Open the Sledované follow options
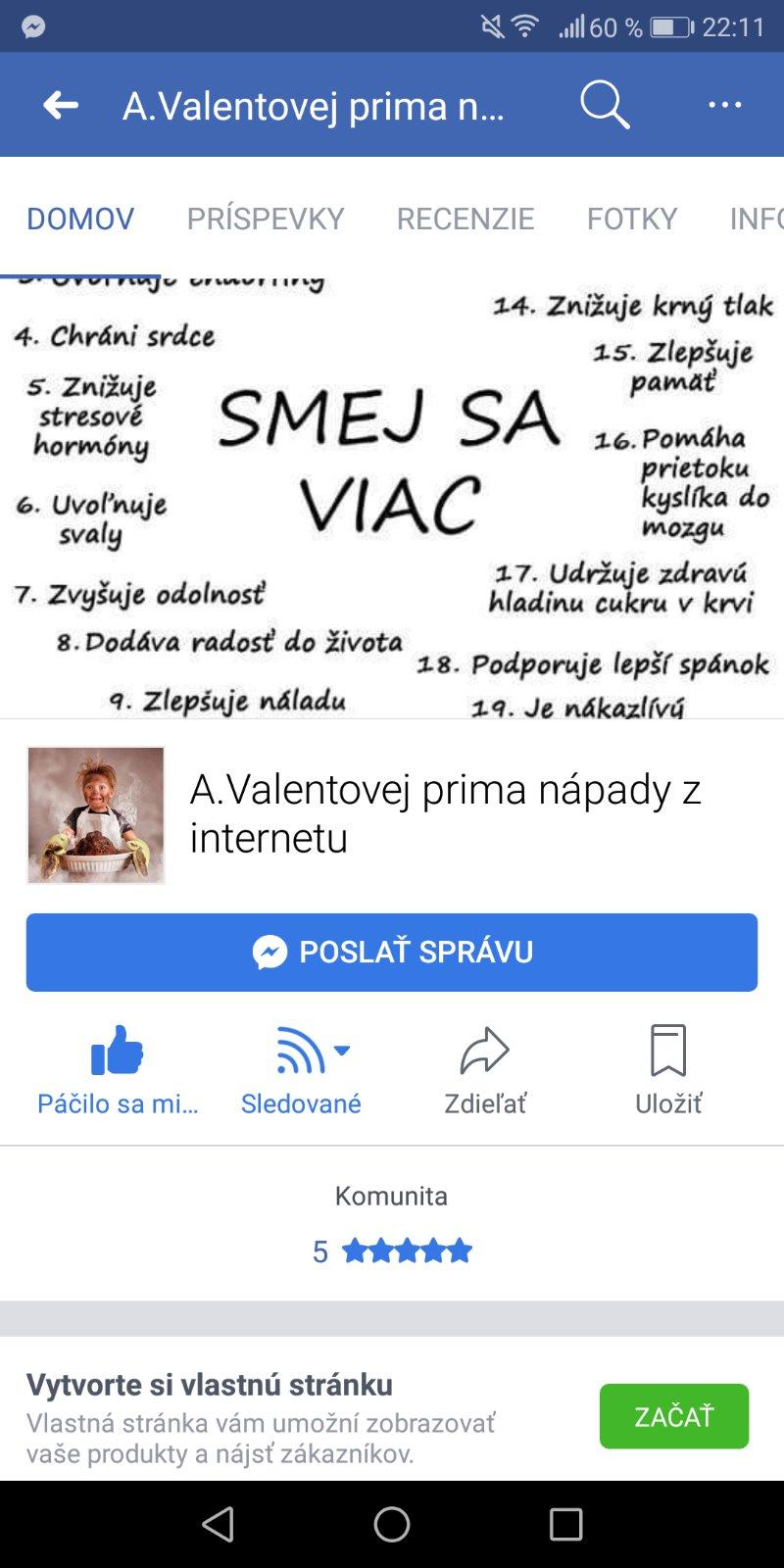This screenshot has width=784, height=1568. coord(302,1070)
